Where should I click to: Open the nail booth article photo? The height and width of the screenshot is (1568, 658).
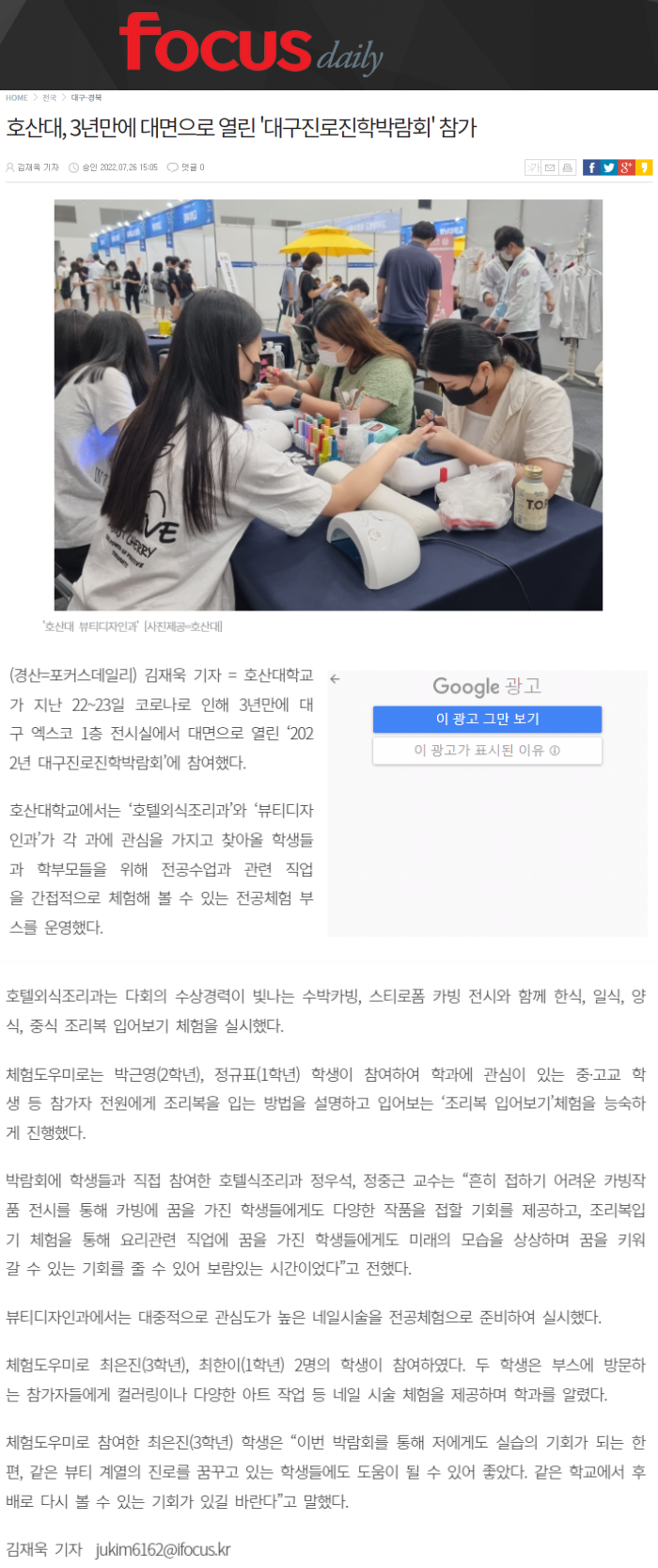coord(328,404)
